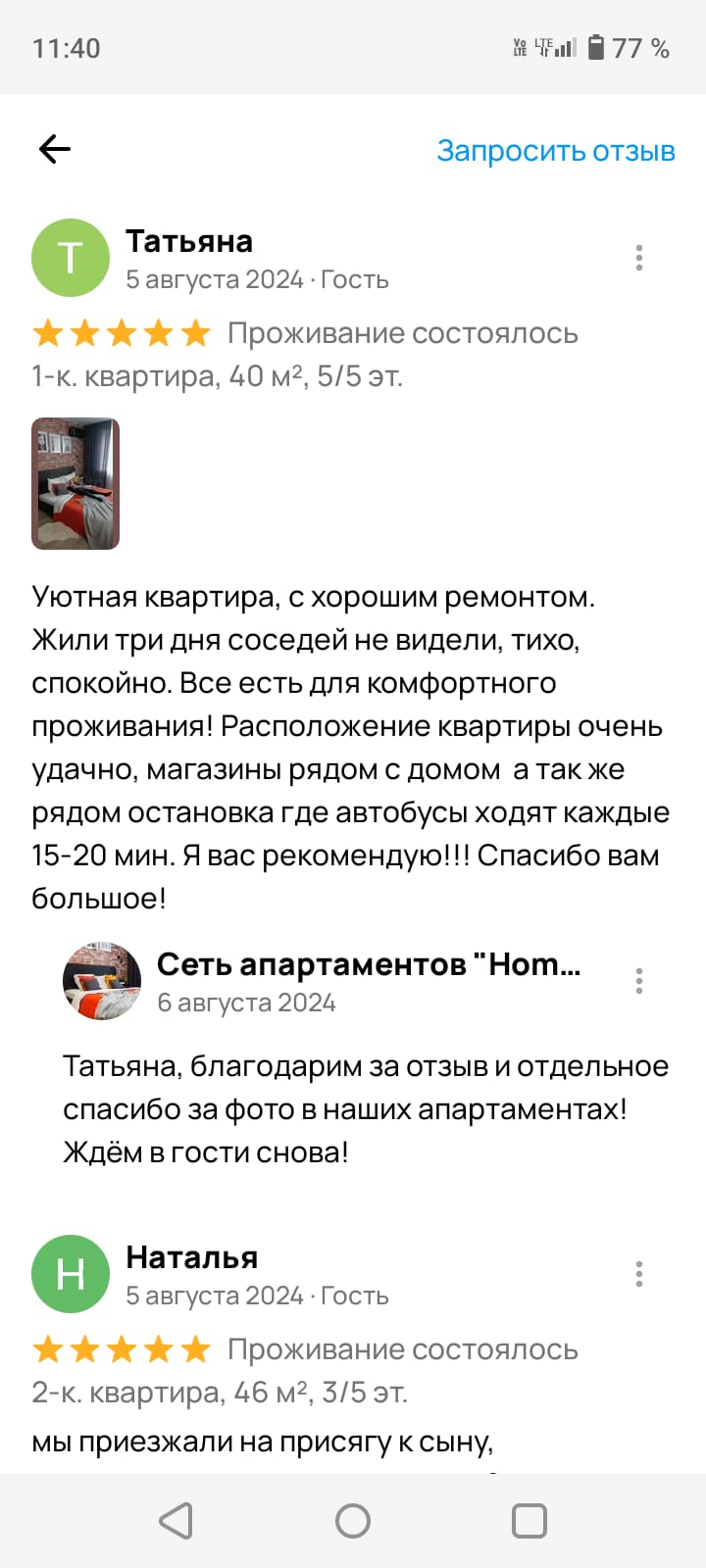706x1568 pixels.
Task: Open Наталья's profile avatar
Action: coord(71,1274)
